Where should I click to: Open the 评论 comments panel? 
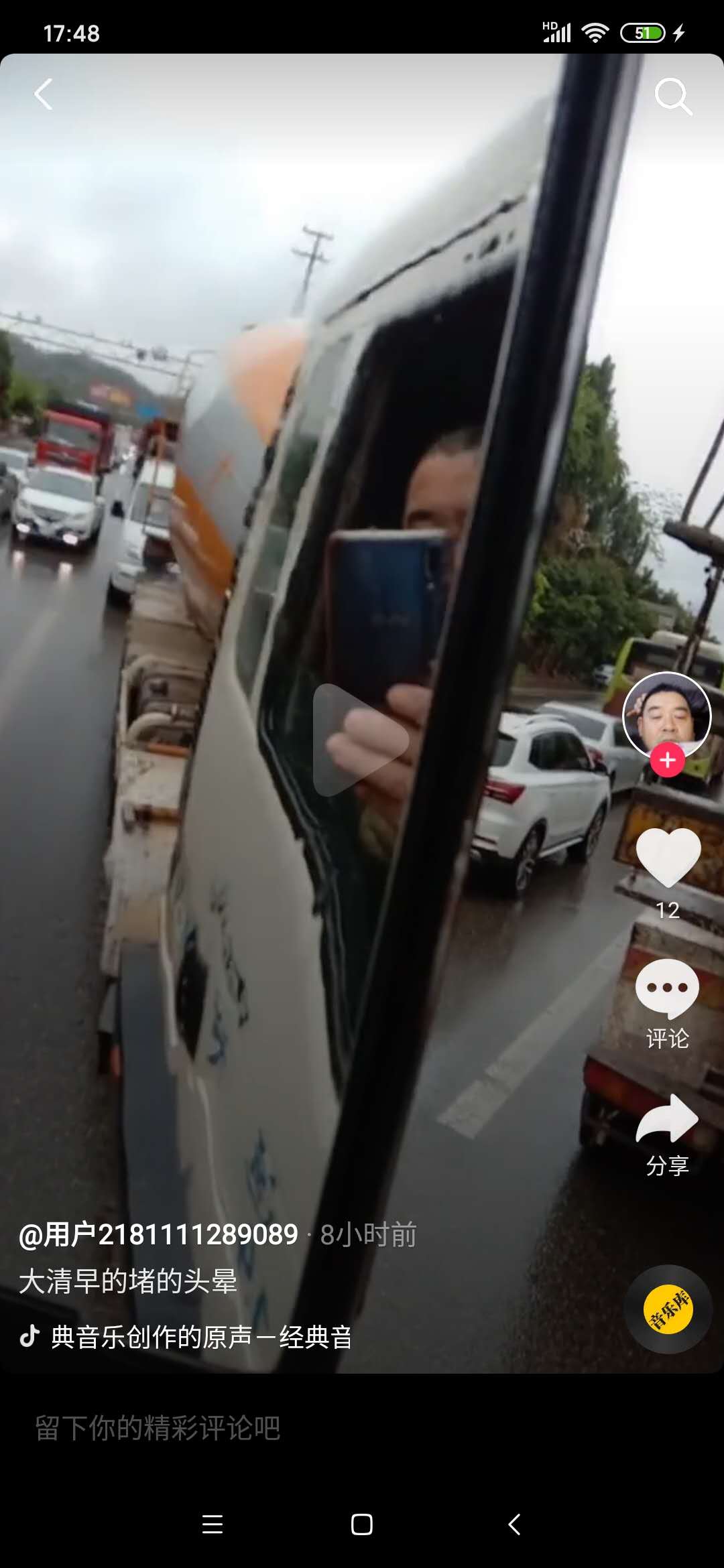pos(667,990)
